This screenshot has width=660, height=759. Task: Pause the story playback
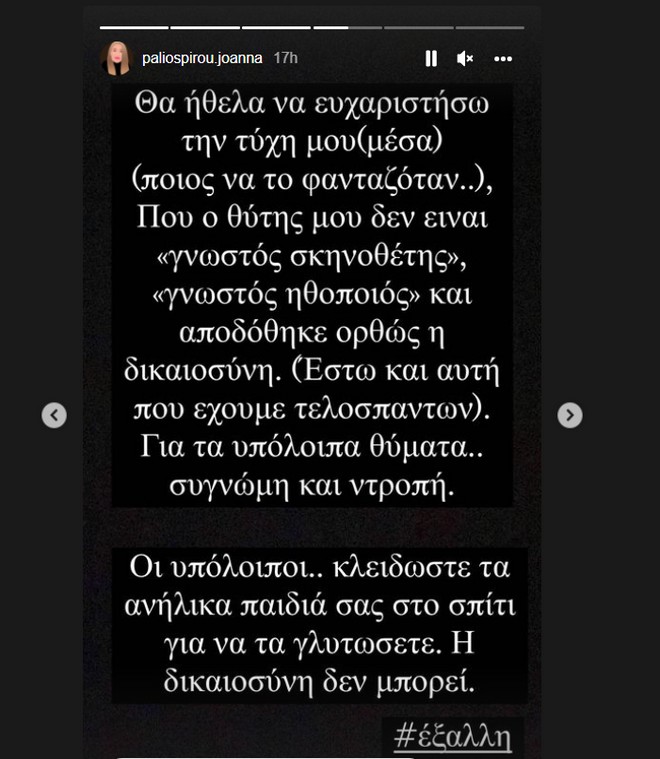point(431,59)
